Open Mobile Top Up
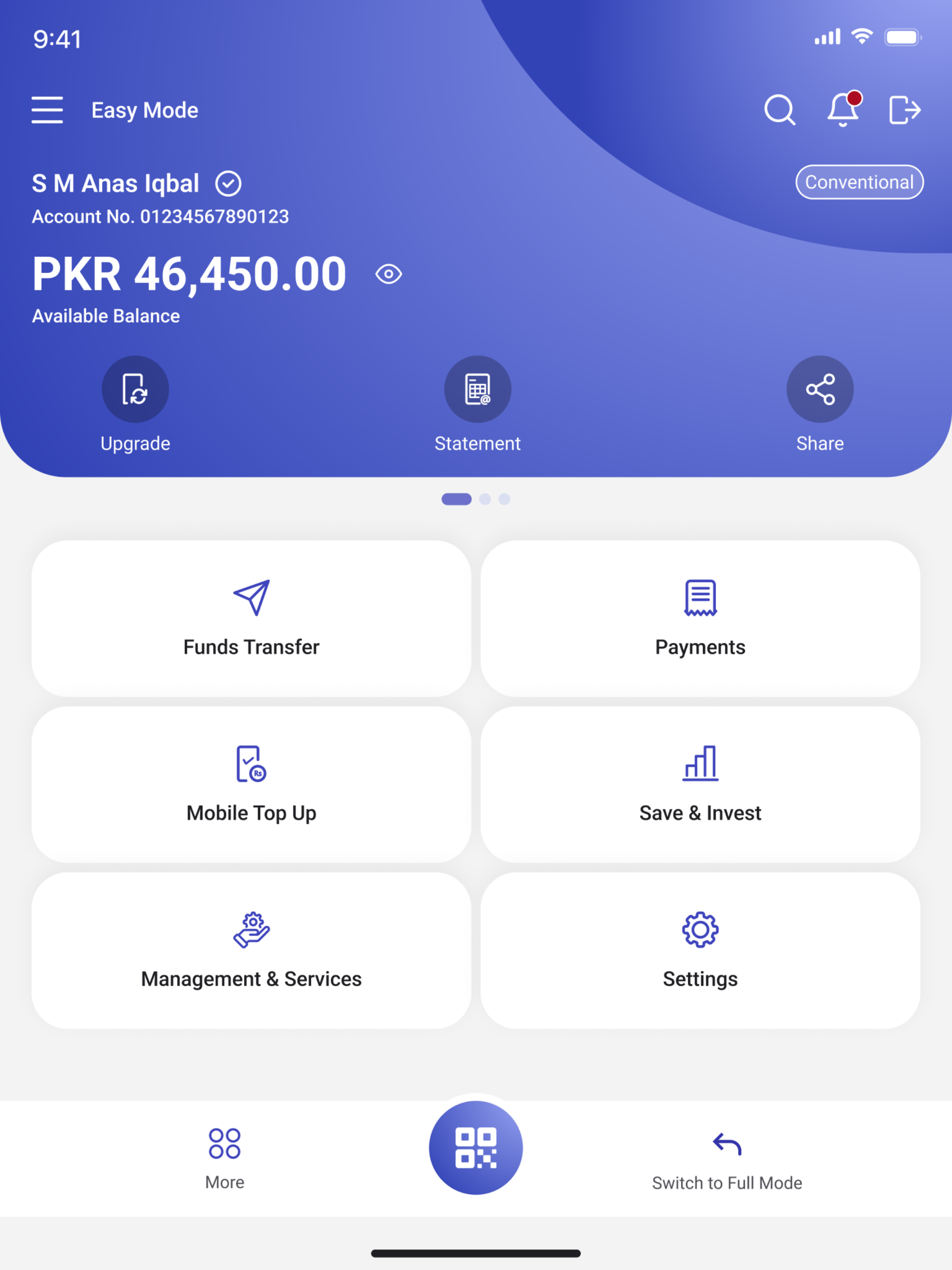Viewport: 952px width, 1270px height. (x=251, y=784)
